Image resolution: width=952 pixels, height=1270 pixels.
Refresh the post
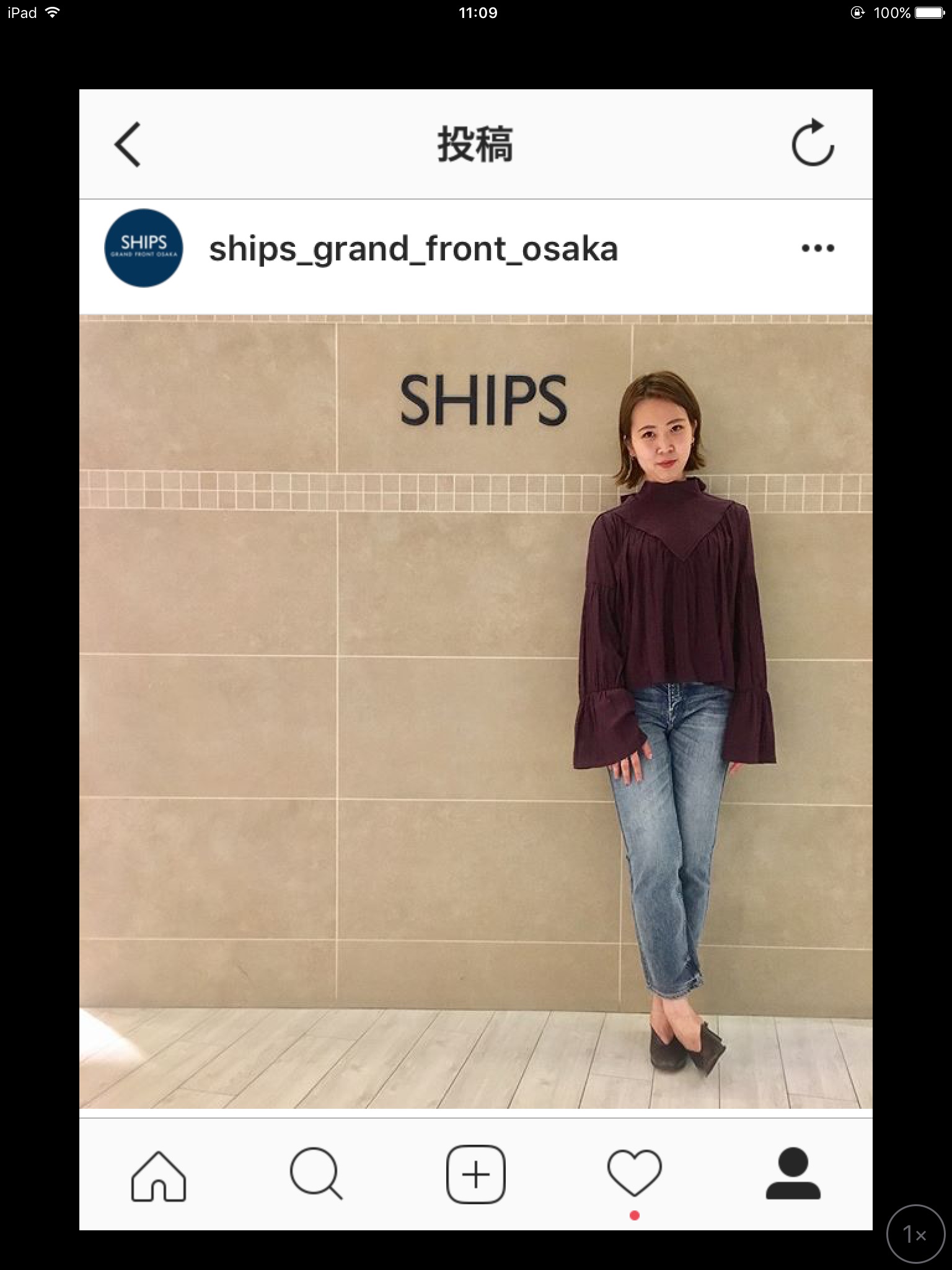(x=813, y=143)
